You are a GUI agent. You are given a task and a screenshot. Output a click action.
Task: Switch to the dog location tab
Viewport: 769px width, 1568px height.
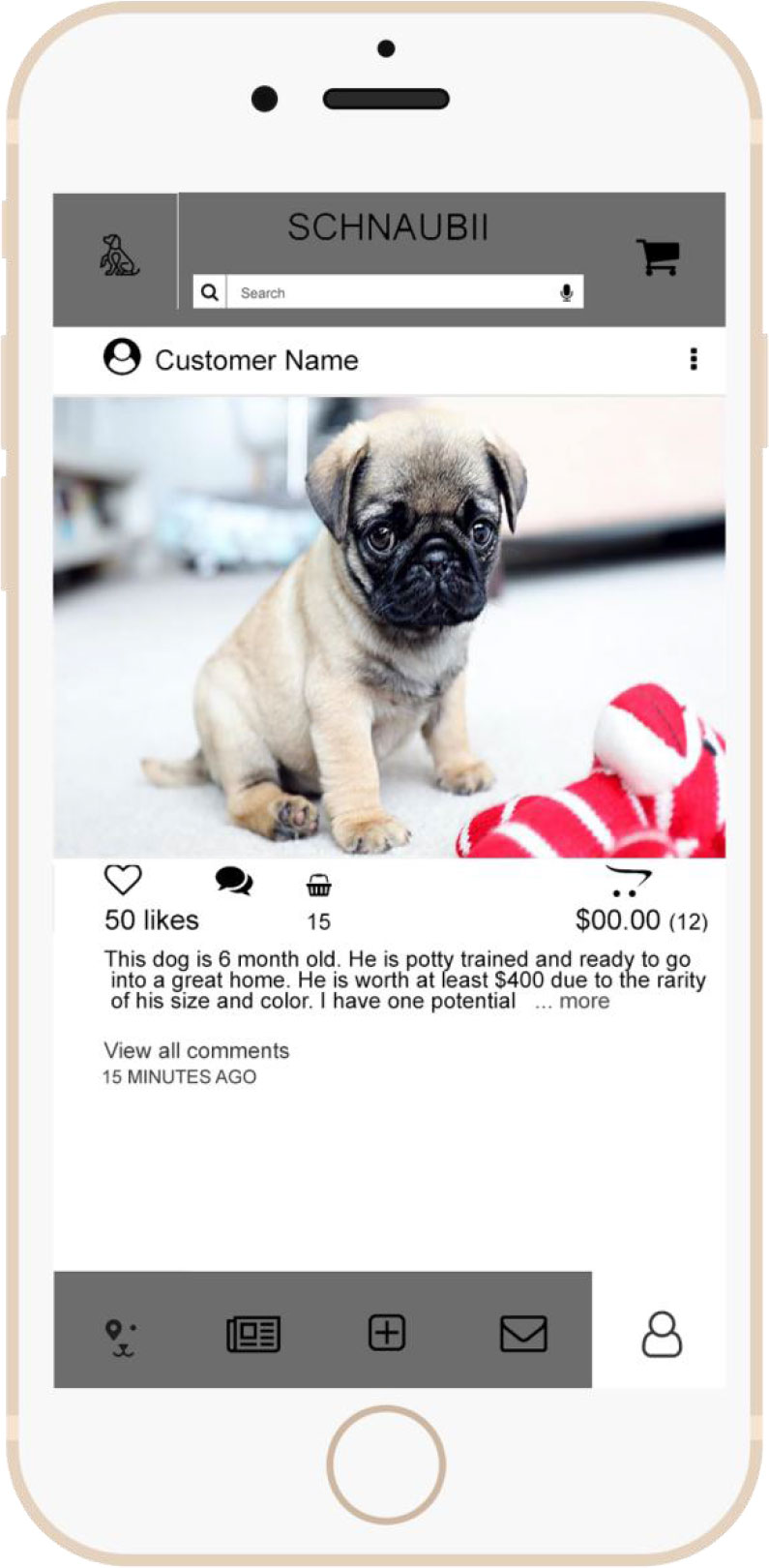point(120,1337)
